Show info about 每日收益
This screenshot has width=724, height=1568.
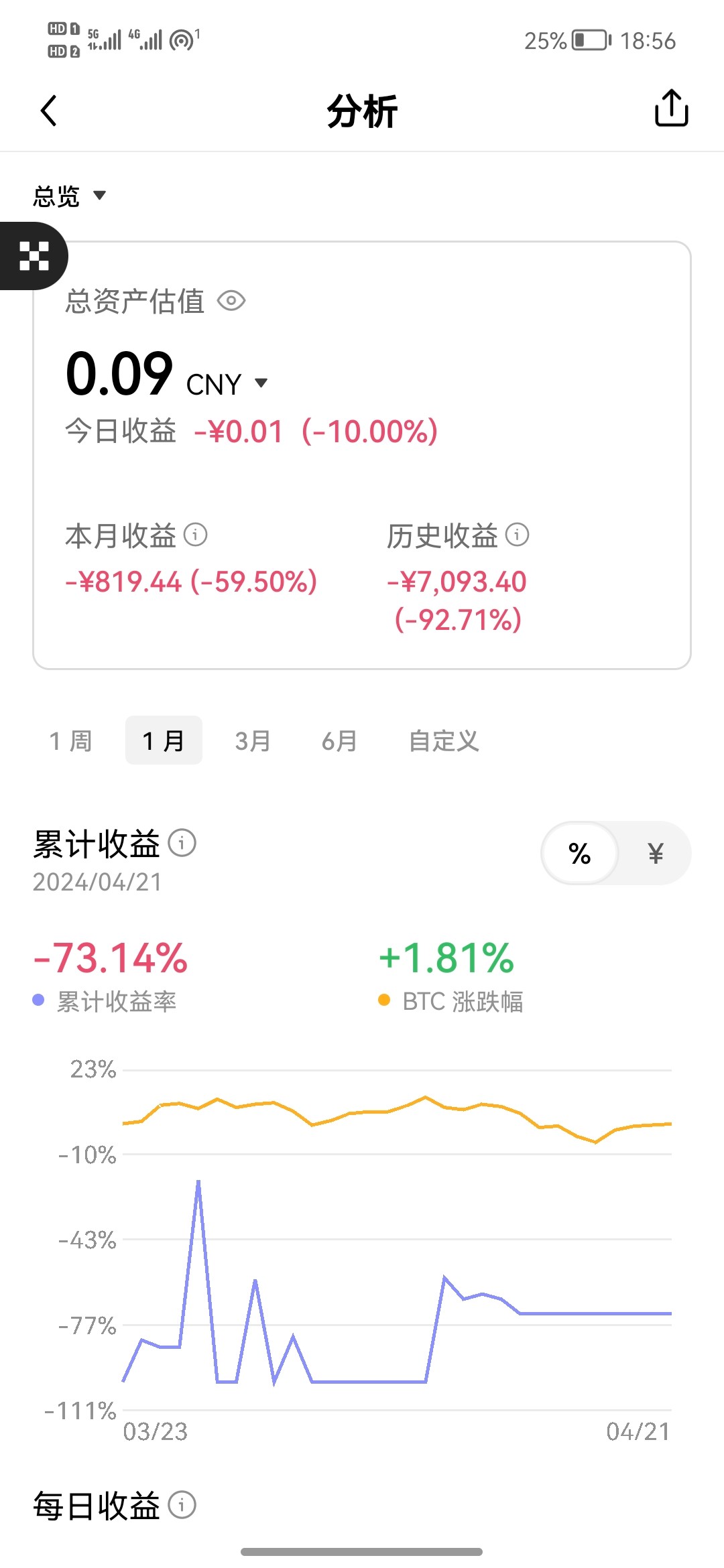point(182,1505)
